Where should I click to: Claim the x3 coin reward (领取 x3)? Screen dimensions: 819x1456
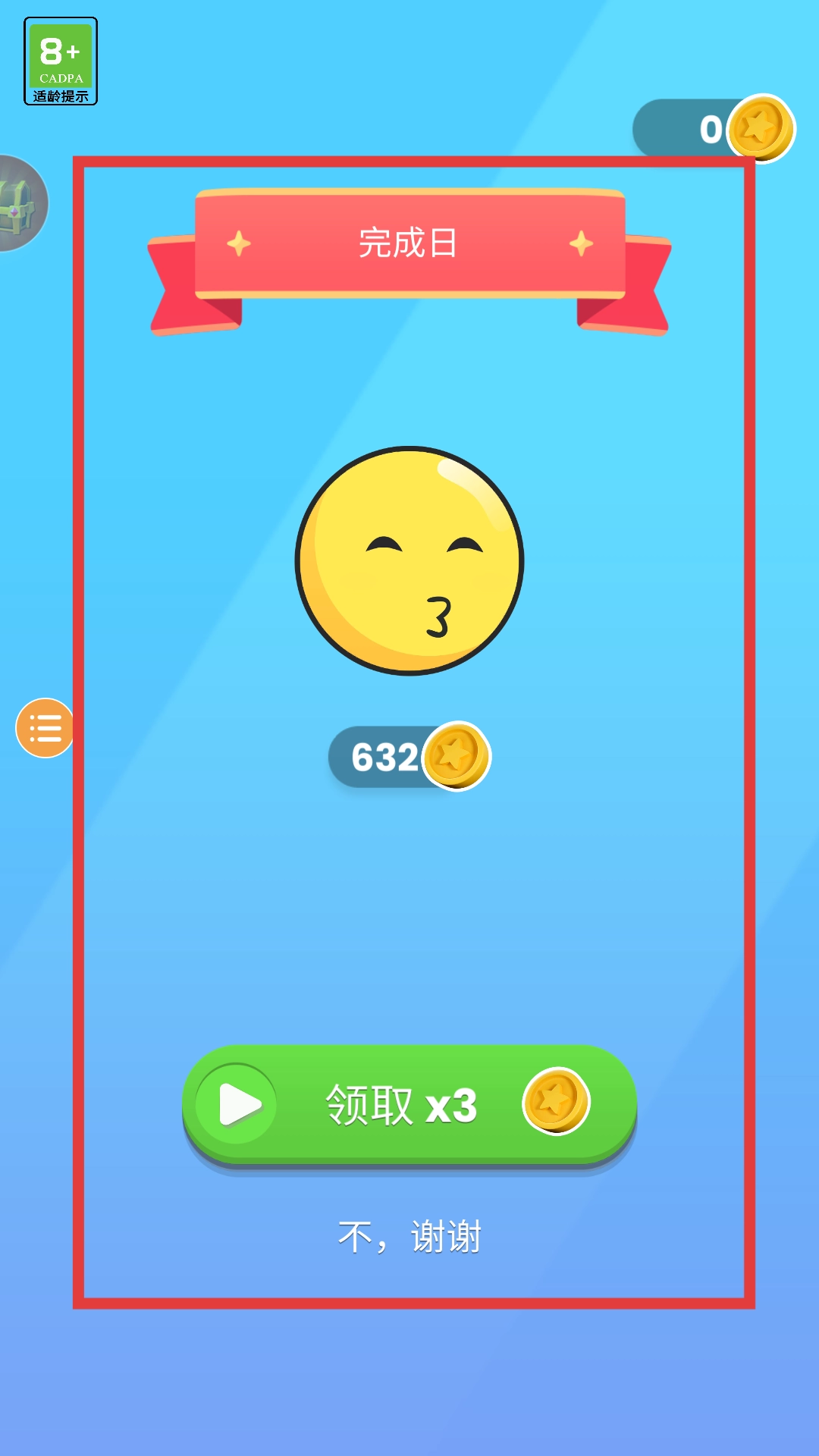click(409, 1104)
